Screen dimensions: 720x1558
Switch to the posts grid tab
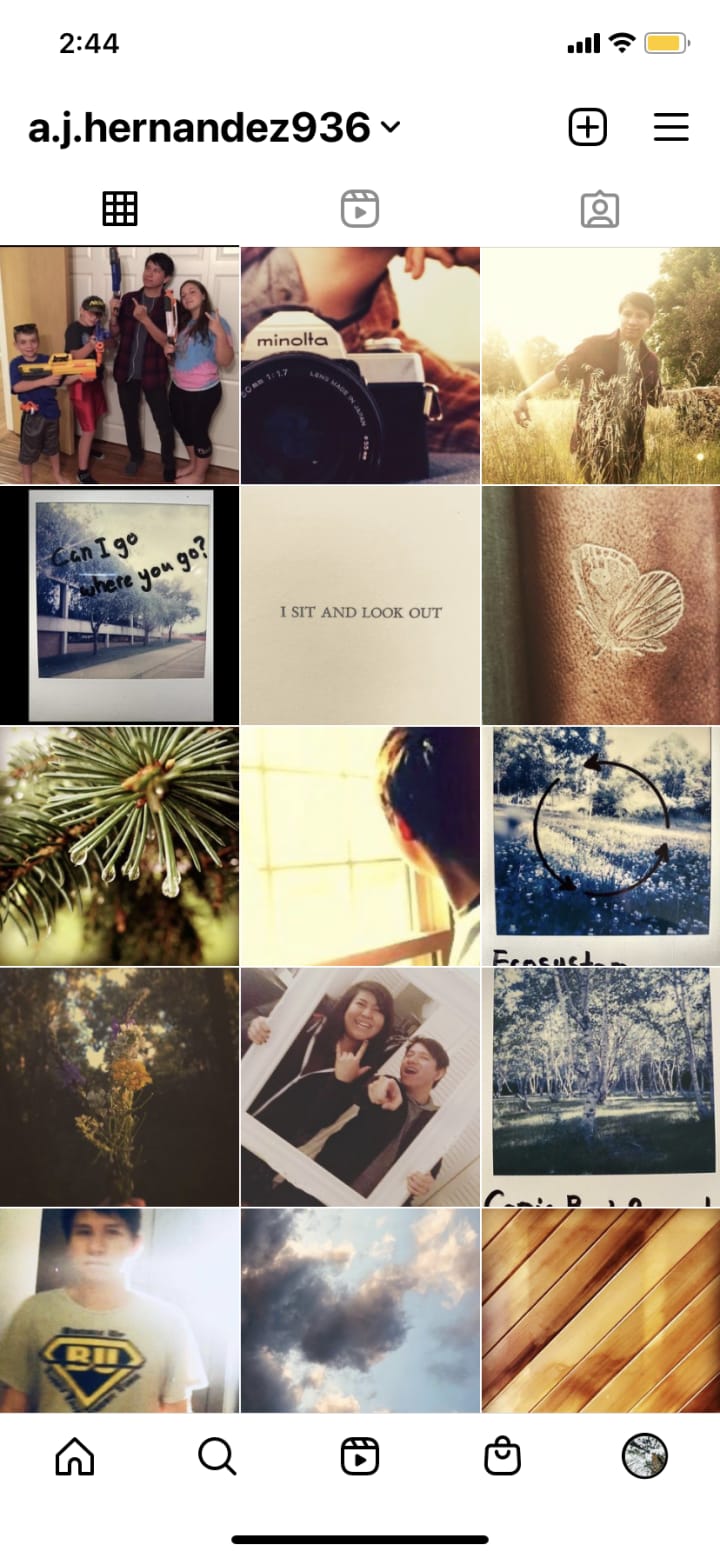pyautogui.click(x=120, y=209)
